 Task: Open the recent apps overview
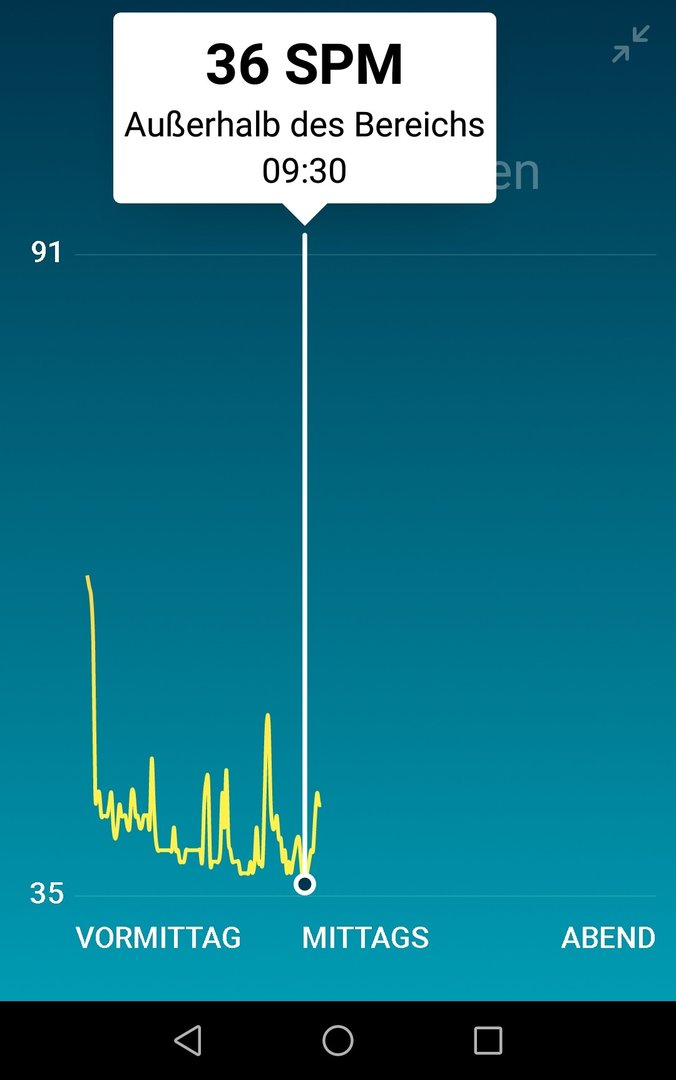488,1040
